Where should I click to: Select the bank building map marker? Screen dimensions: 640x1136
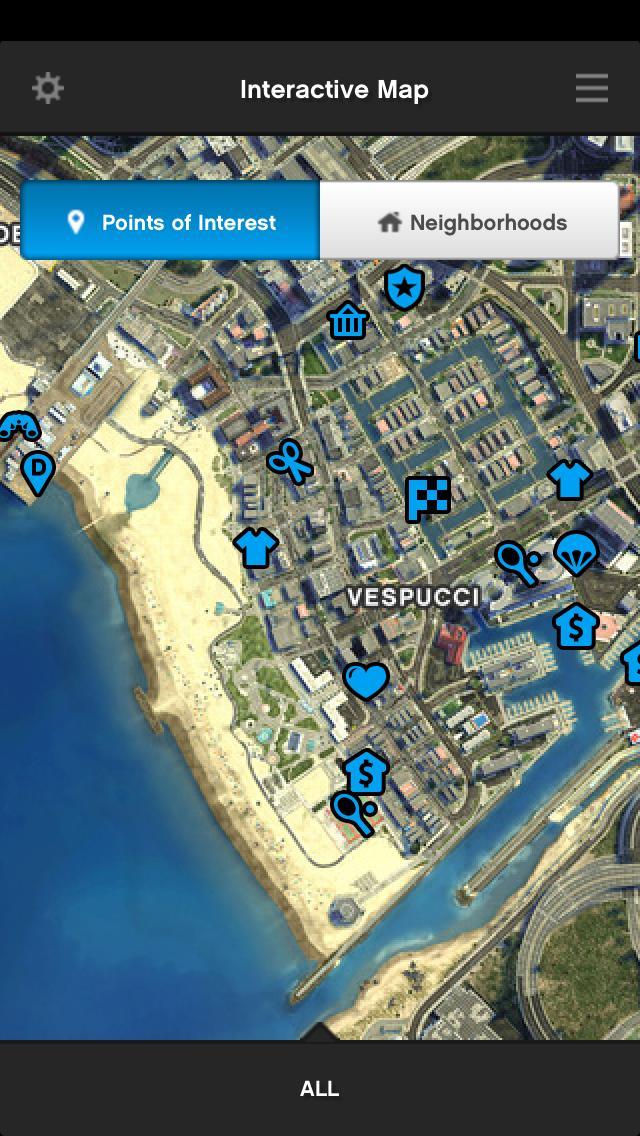pyautogui.click(x=348, y=321)
